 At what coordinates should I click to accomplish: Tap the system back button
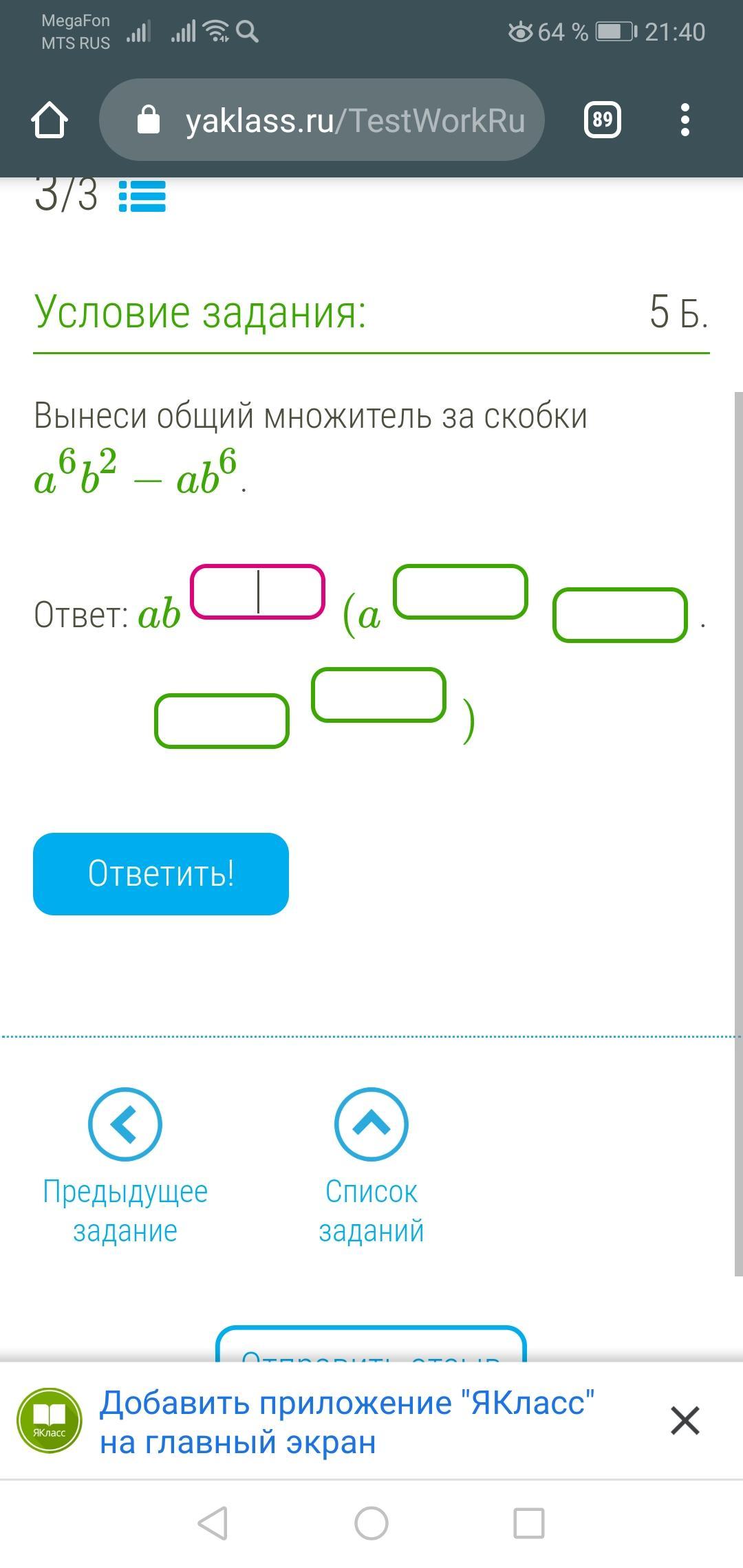click(x=213, y=1523)
